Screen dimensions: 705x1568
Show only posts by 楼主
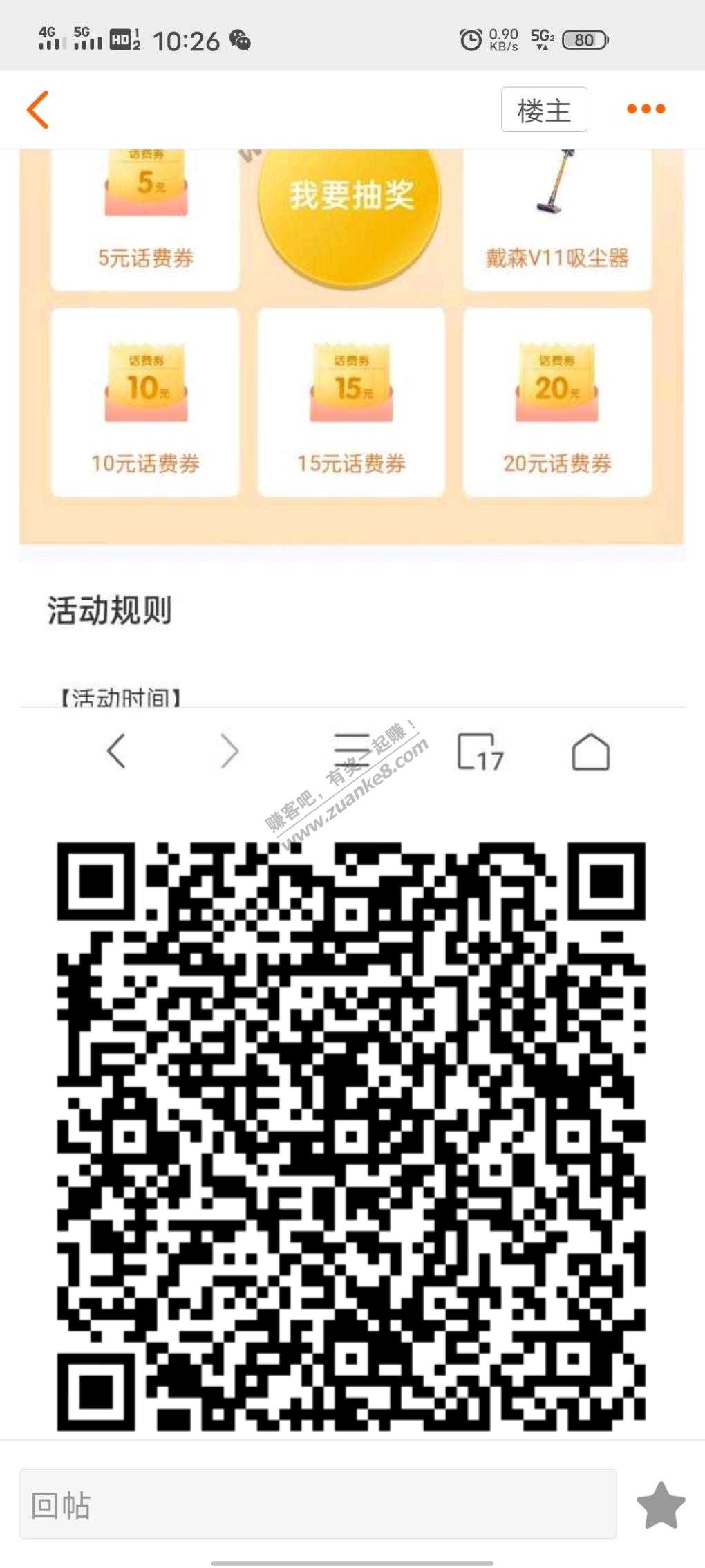pyautogui.click(x=544, y=109)
